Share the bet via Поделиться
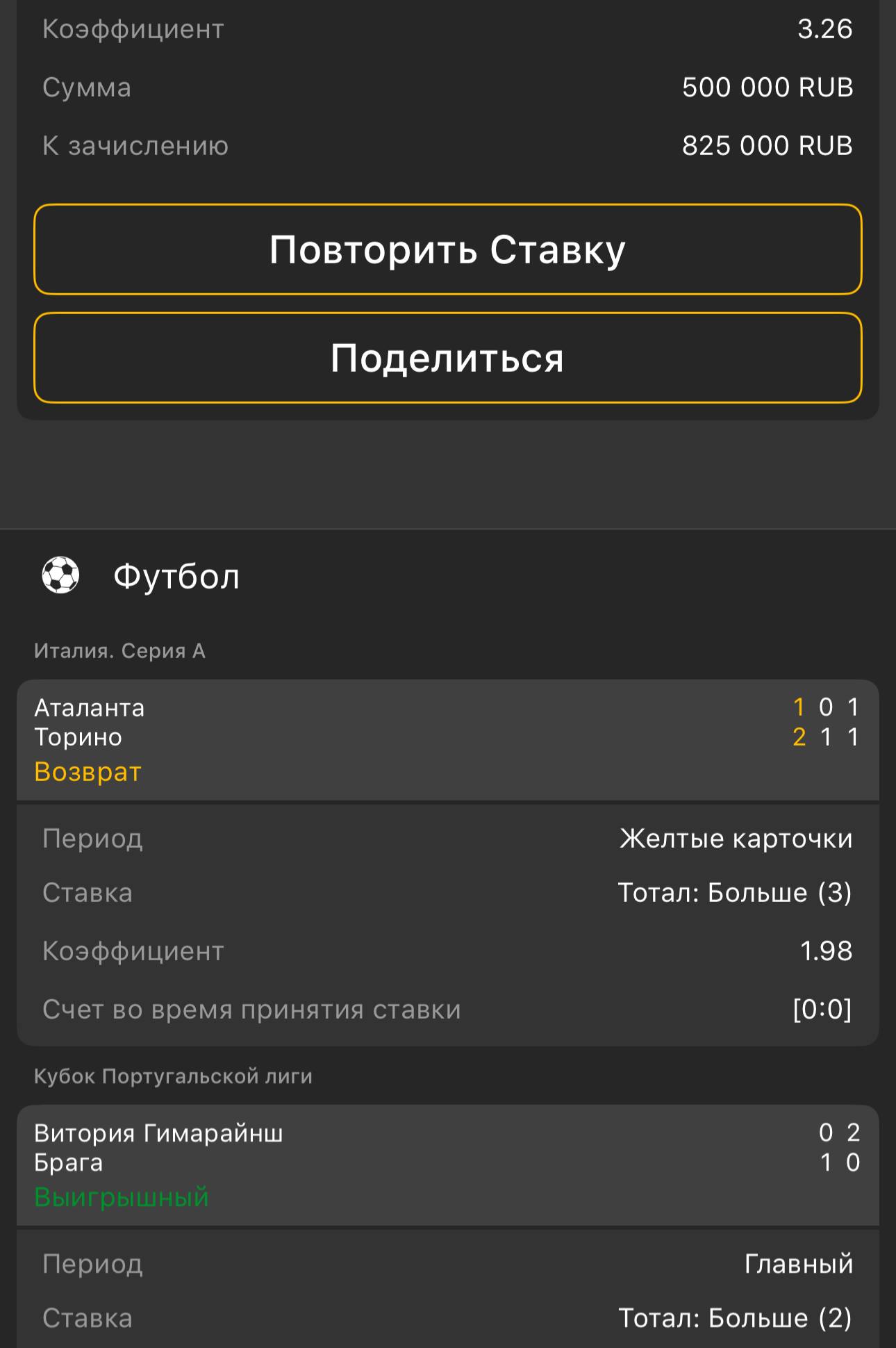The image size is (896, 1348). click(447, 358)
